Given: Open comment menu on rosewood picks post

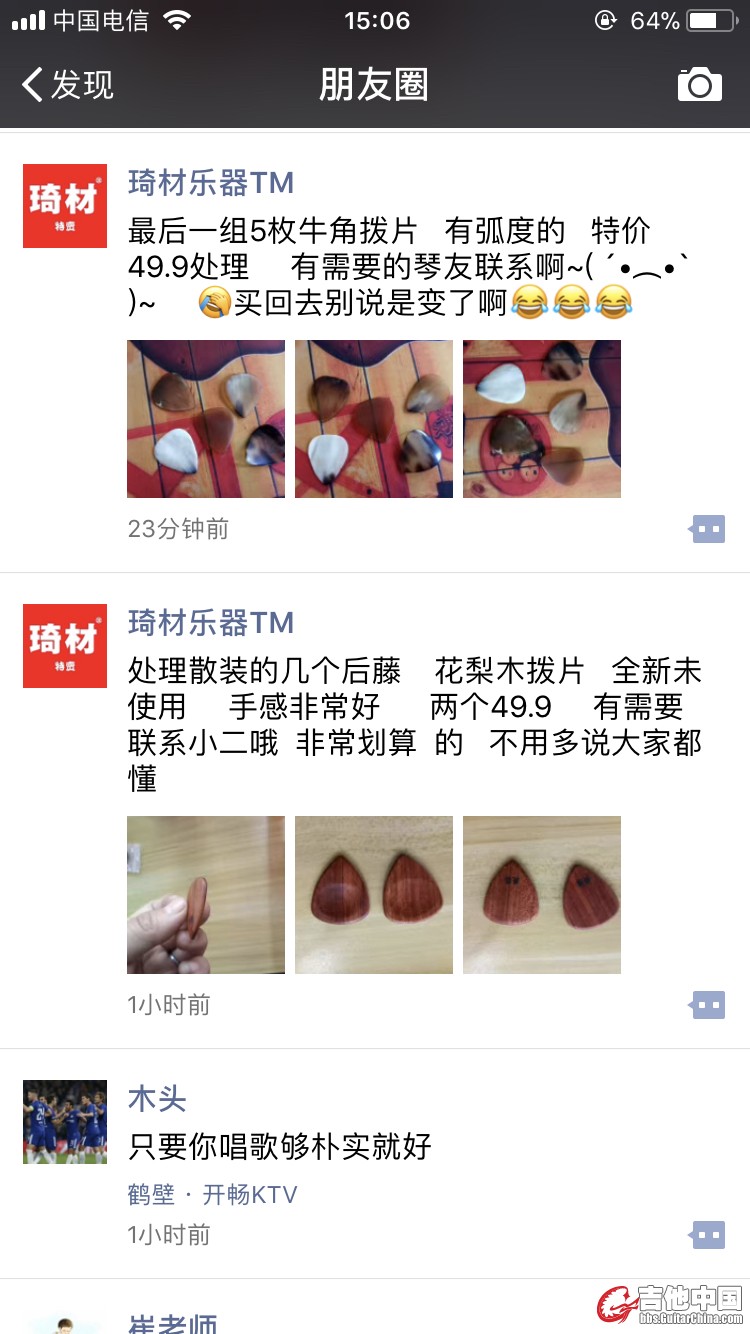Looking at the screenshot, I should pyautogui.click(x=708, y=1005).
